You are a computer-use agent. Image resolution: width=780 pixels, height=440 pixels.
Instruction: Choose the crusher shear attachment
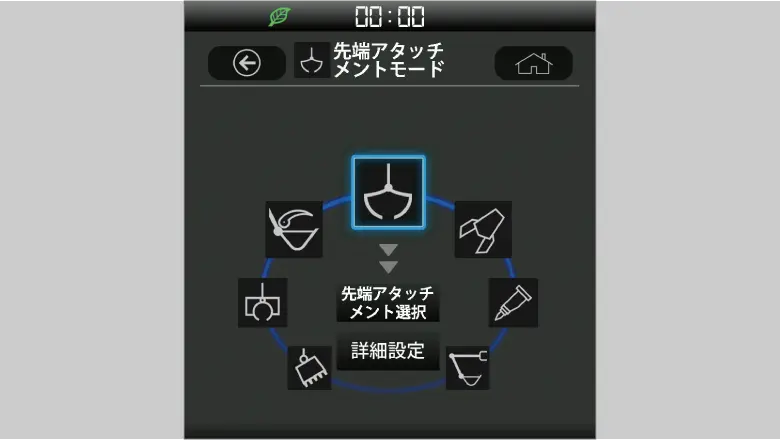[483, 229]
